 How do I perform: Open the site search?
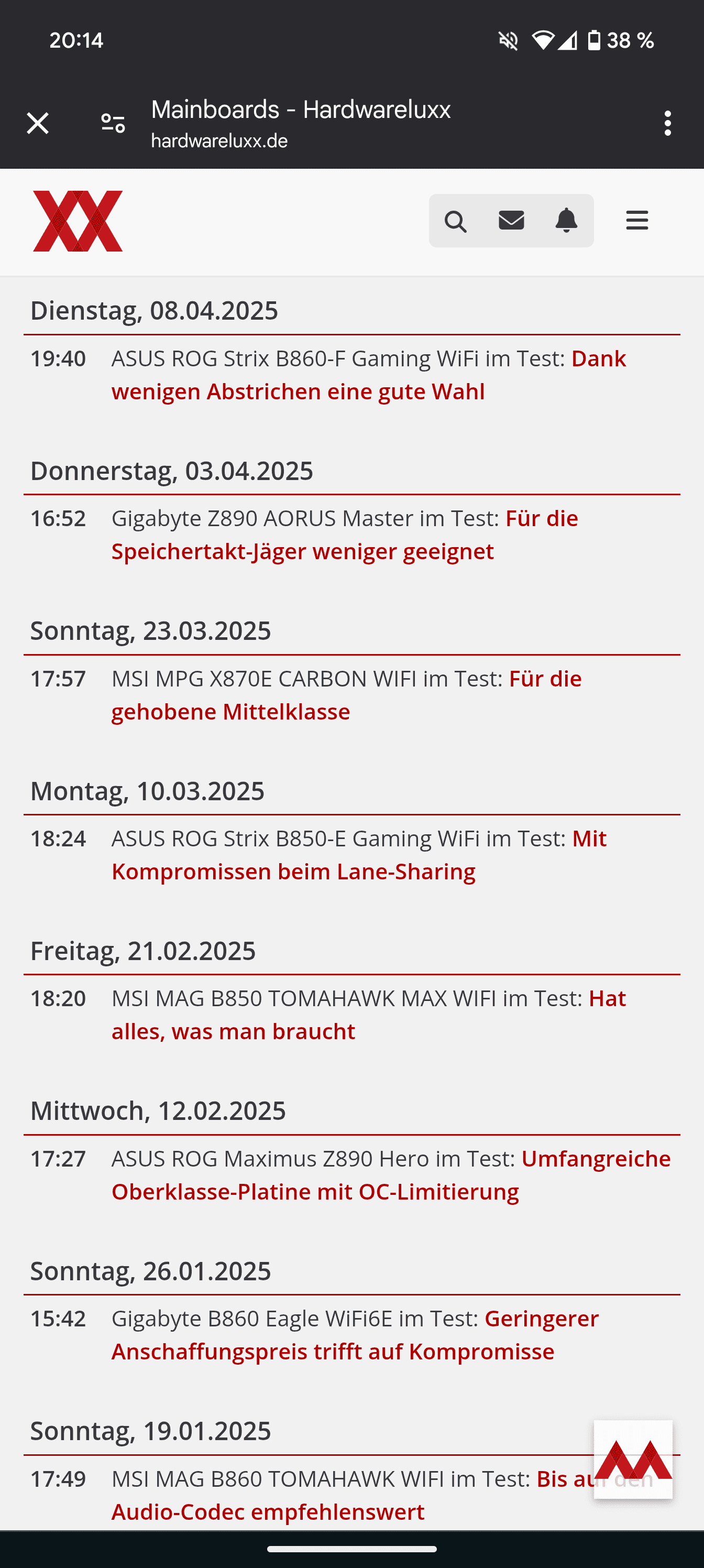tap(456, 221)
